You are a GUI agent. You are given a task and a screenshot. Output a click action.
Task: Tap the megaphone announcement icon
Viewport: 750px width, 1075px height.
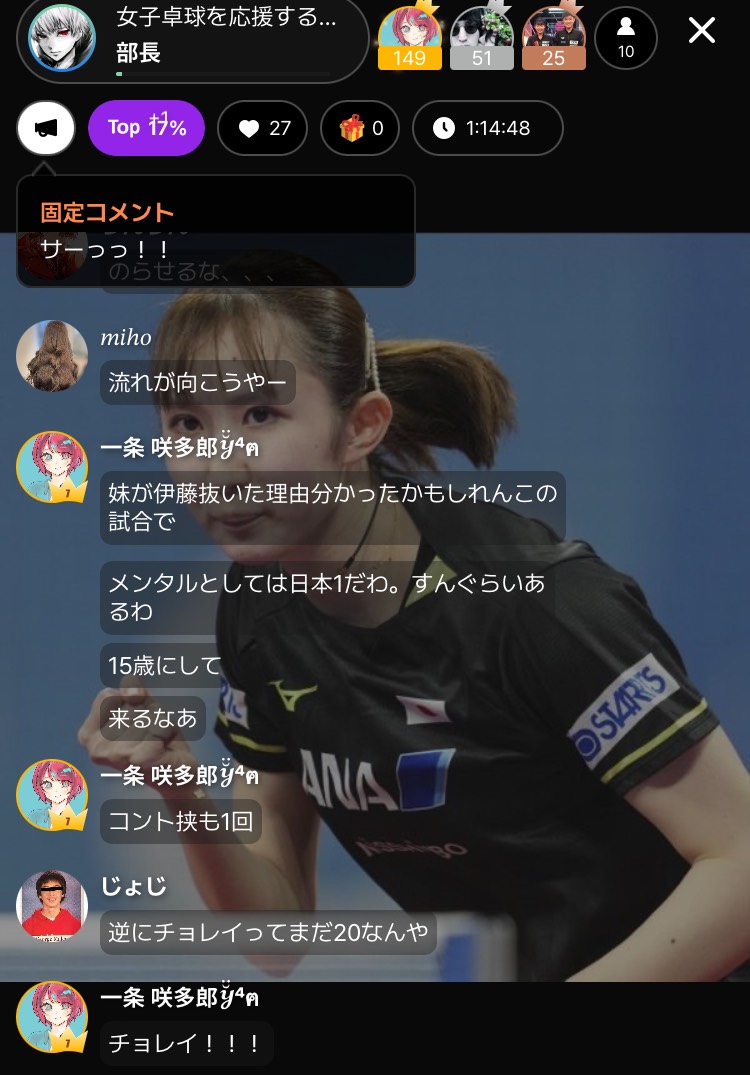pos(46,128)
